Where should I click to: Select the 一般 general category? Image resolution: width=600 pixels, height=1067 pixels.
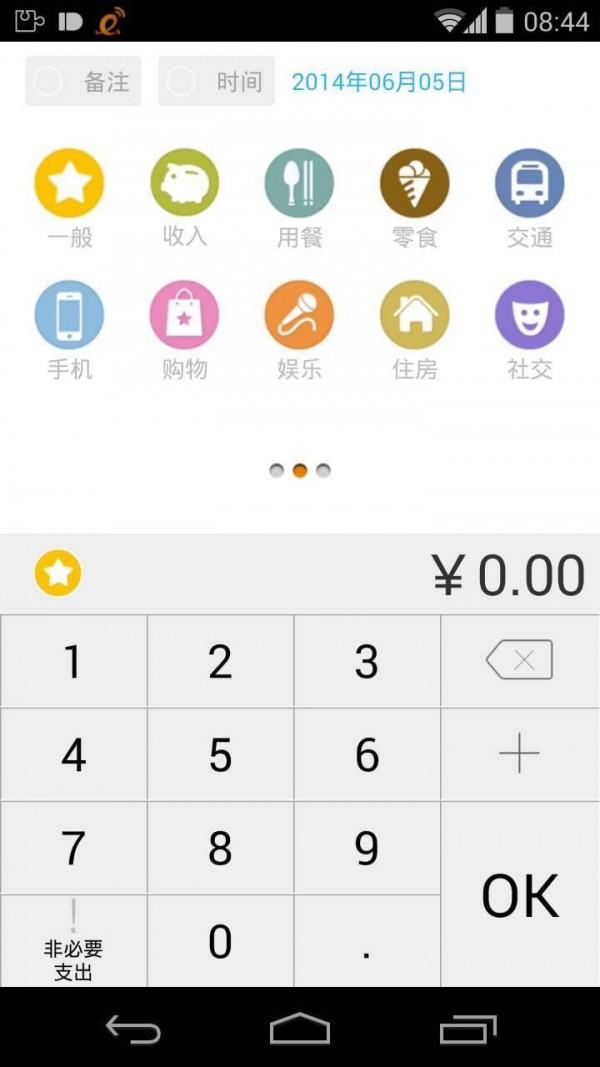(x=69, y=183)
